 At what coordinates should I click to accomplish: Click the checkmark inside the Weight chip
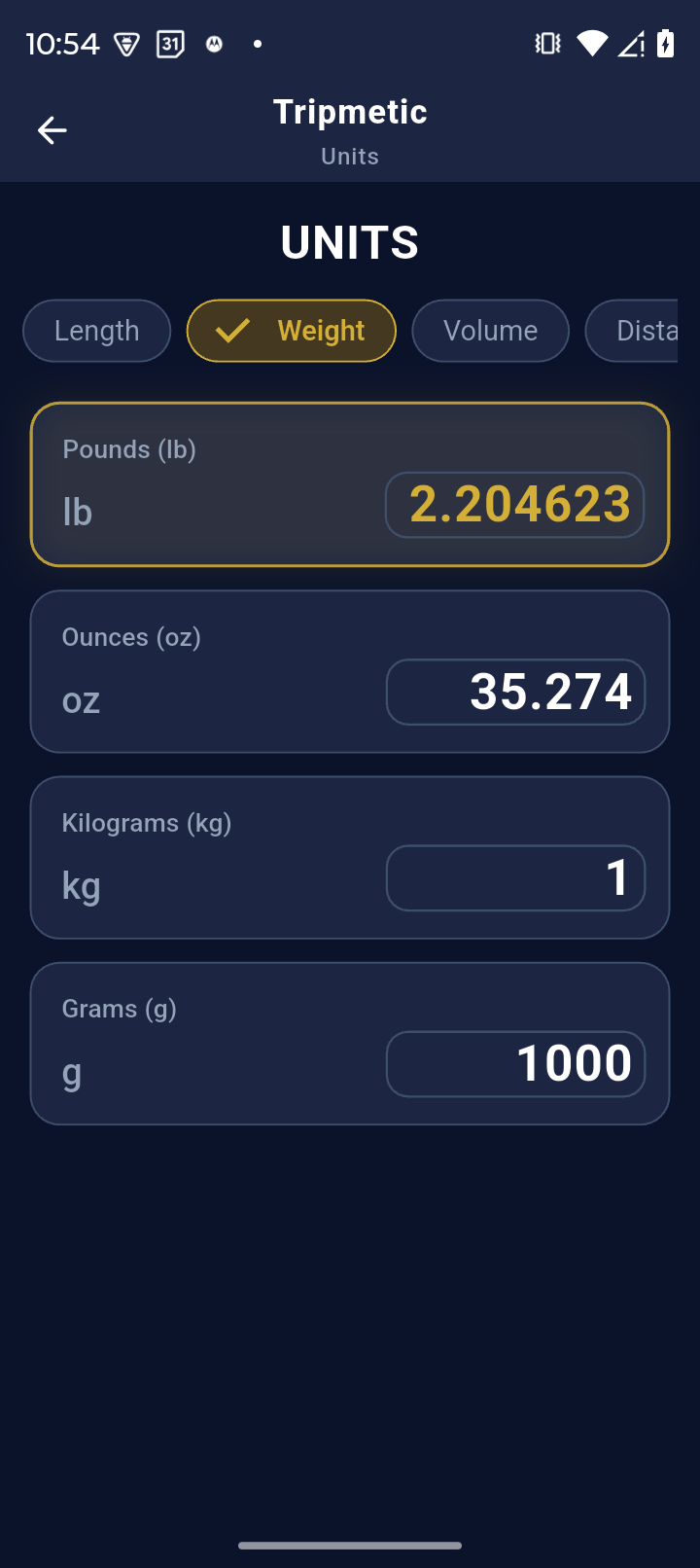[x=233, y=331]
